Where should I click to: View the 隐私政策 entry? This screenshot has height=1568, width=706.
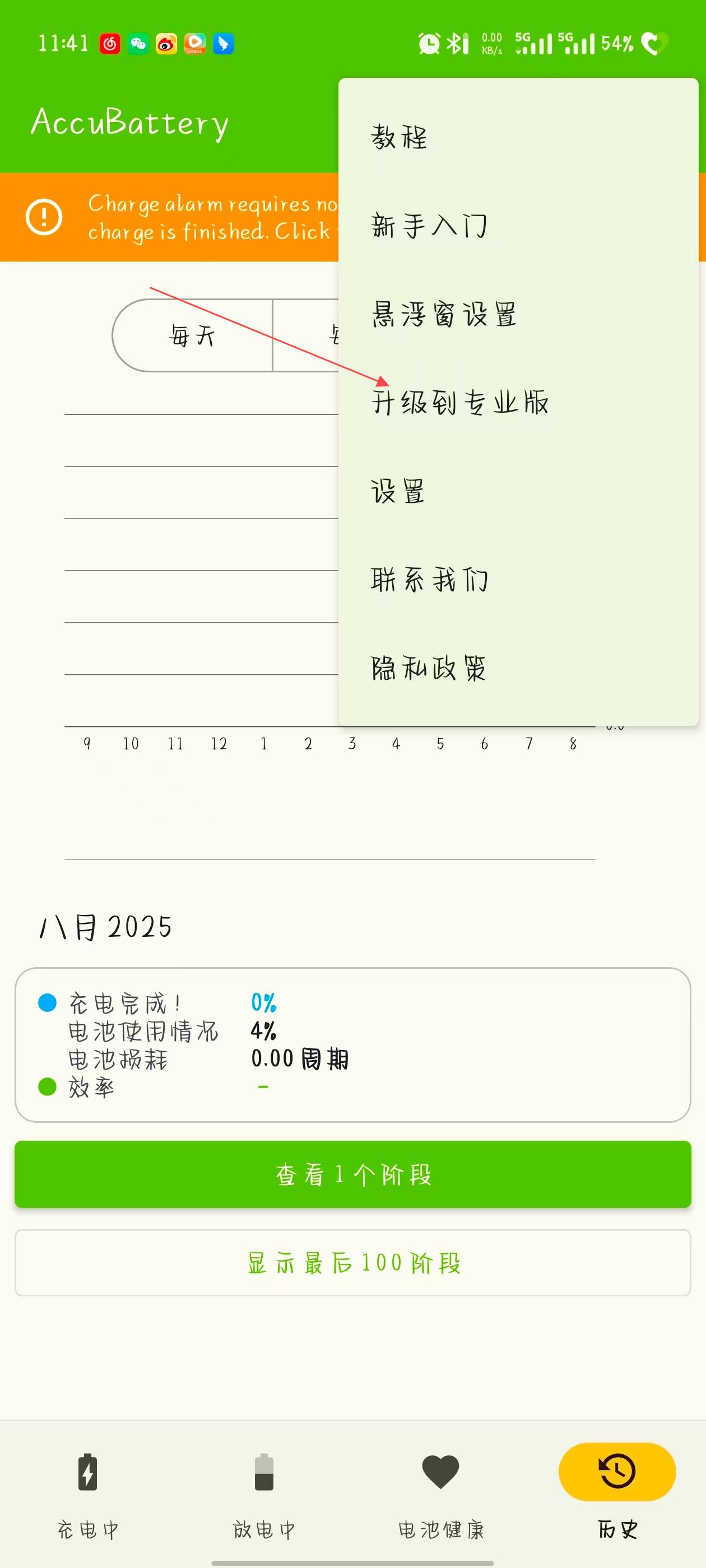[x=429, y=668]
